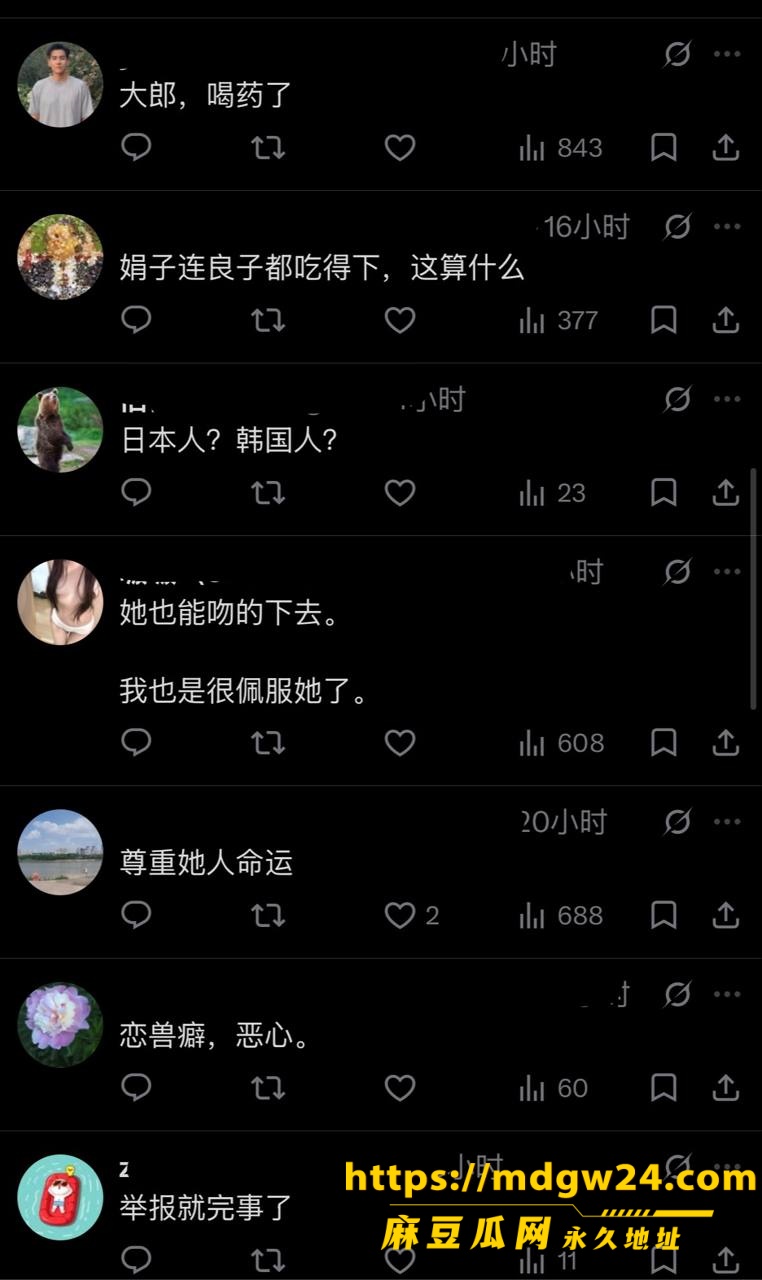Viewport: 762px width, 1280px height.
Task: View analytics for "她也能吻的下去" comment
Action: tap(562, 743)
